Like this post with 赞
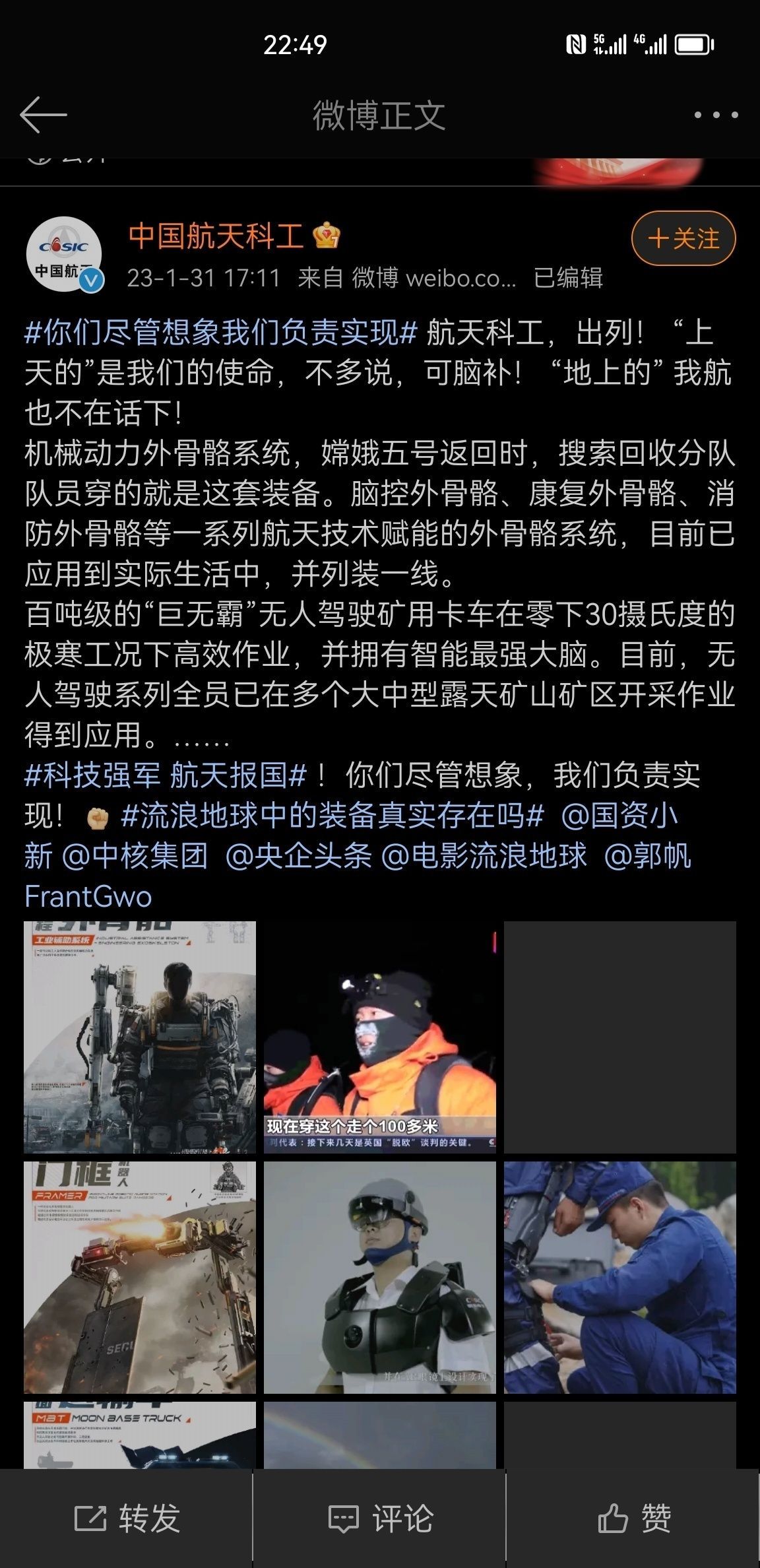The image size is (760, 1568). point(633,1518)
